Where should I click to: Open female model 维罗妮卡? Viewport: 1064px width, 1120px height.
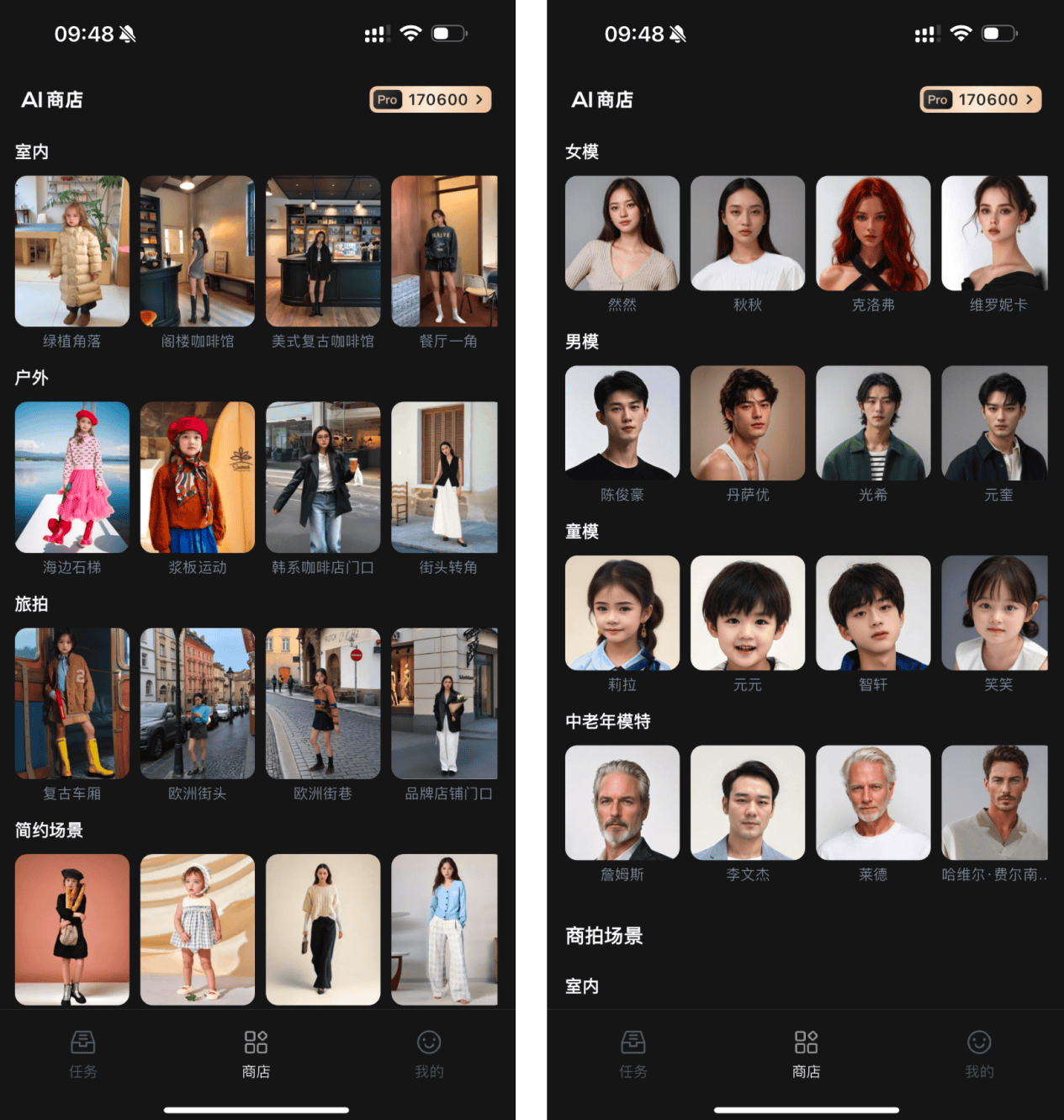(x=994, y=233)
